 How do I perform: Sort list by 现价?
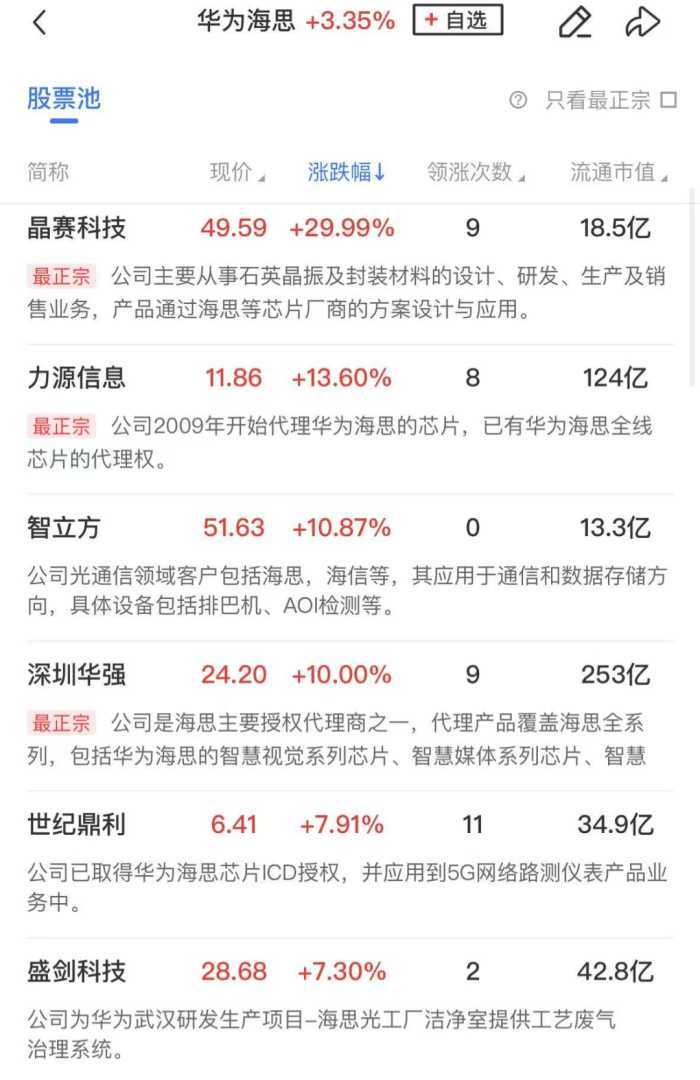point(237,172)
